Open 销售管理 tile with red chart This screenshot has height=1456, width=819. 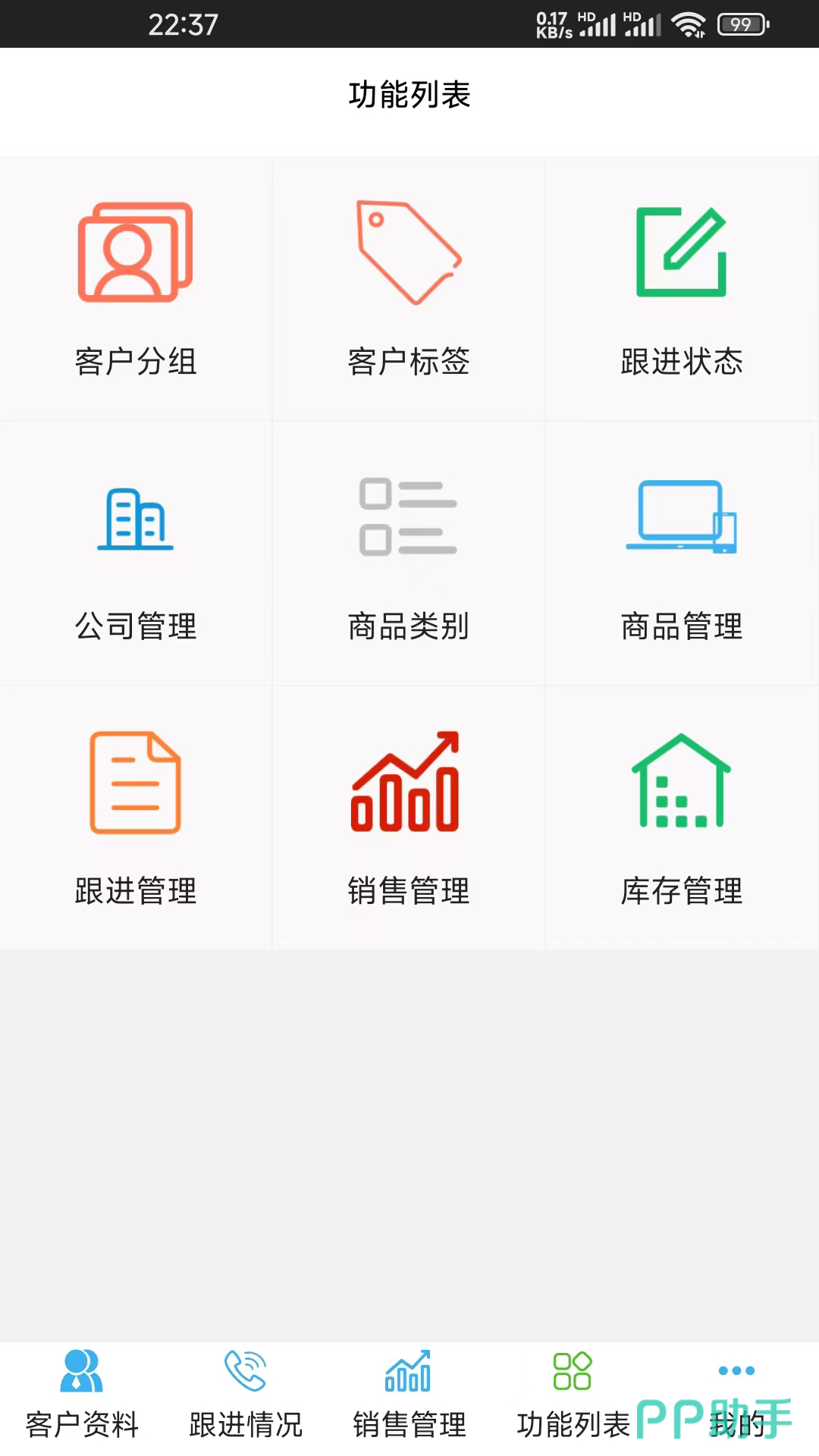click(x=409, y=817)
